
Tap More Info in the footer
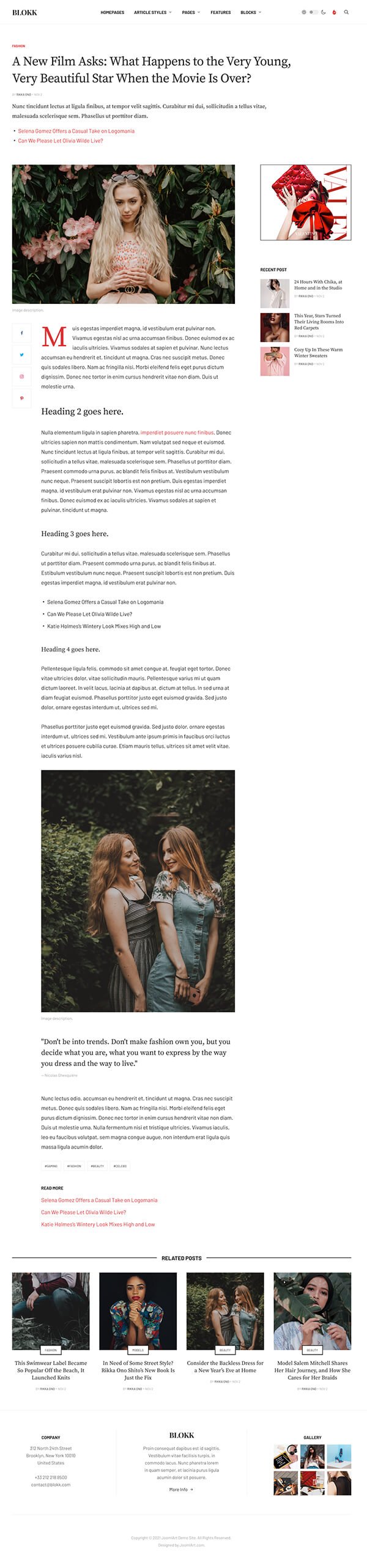pyautogui.click(x=181, y=1489)
